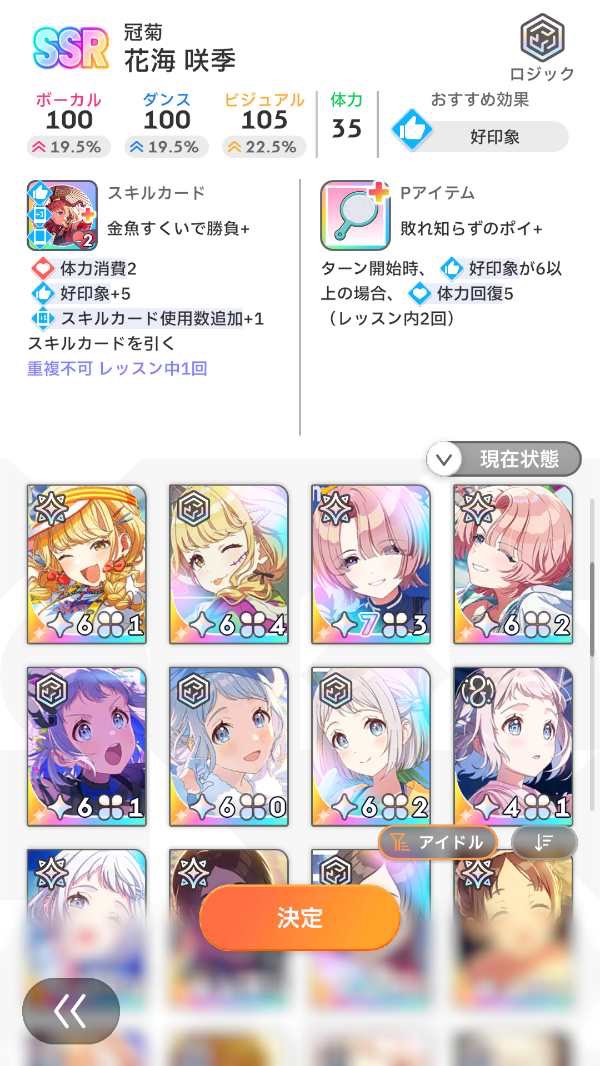Change the sort order
The image size is (600, 1066).
pos(544,842)
